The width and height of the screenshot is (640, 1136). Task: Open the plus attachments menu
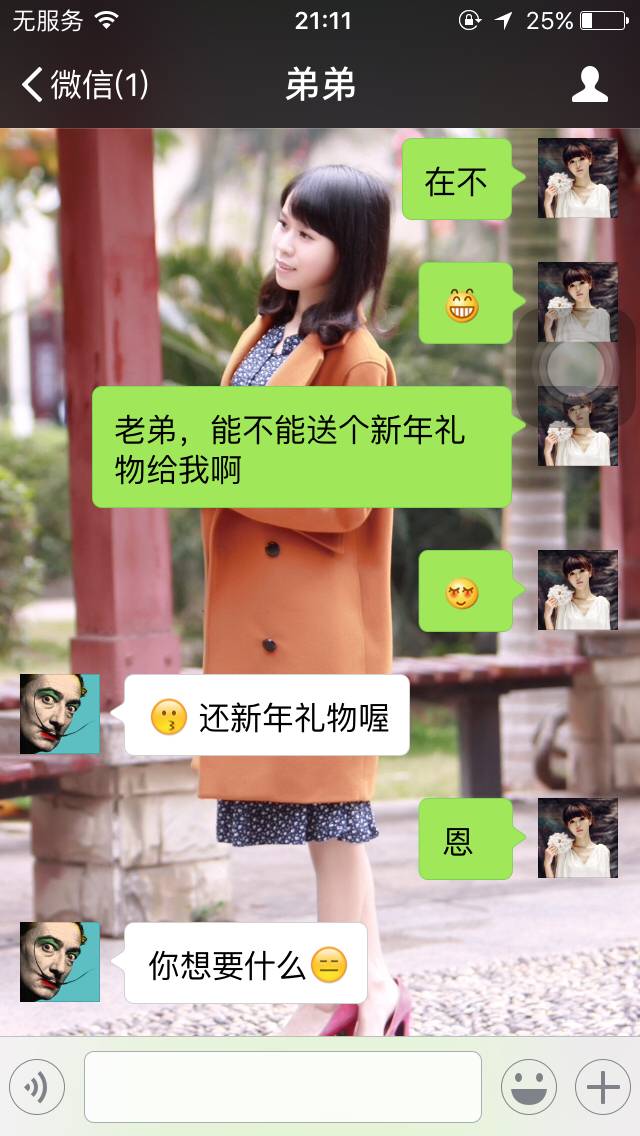(602, 1087)
